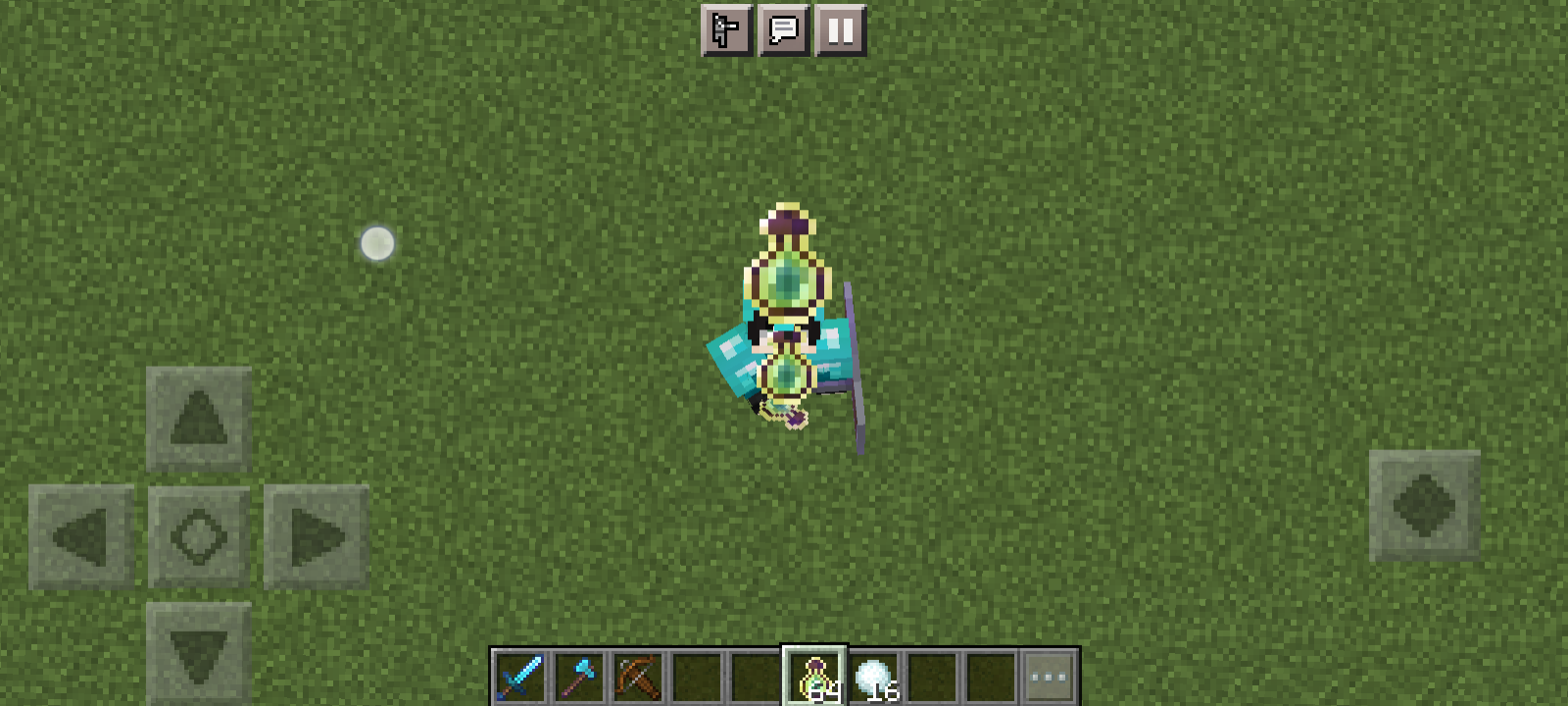Select the experience bottle slot
Screen dimensions: 1568x706
click(x=814, y=677)
